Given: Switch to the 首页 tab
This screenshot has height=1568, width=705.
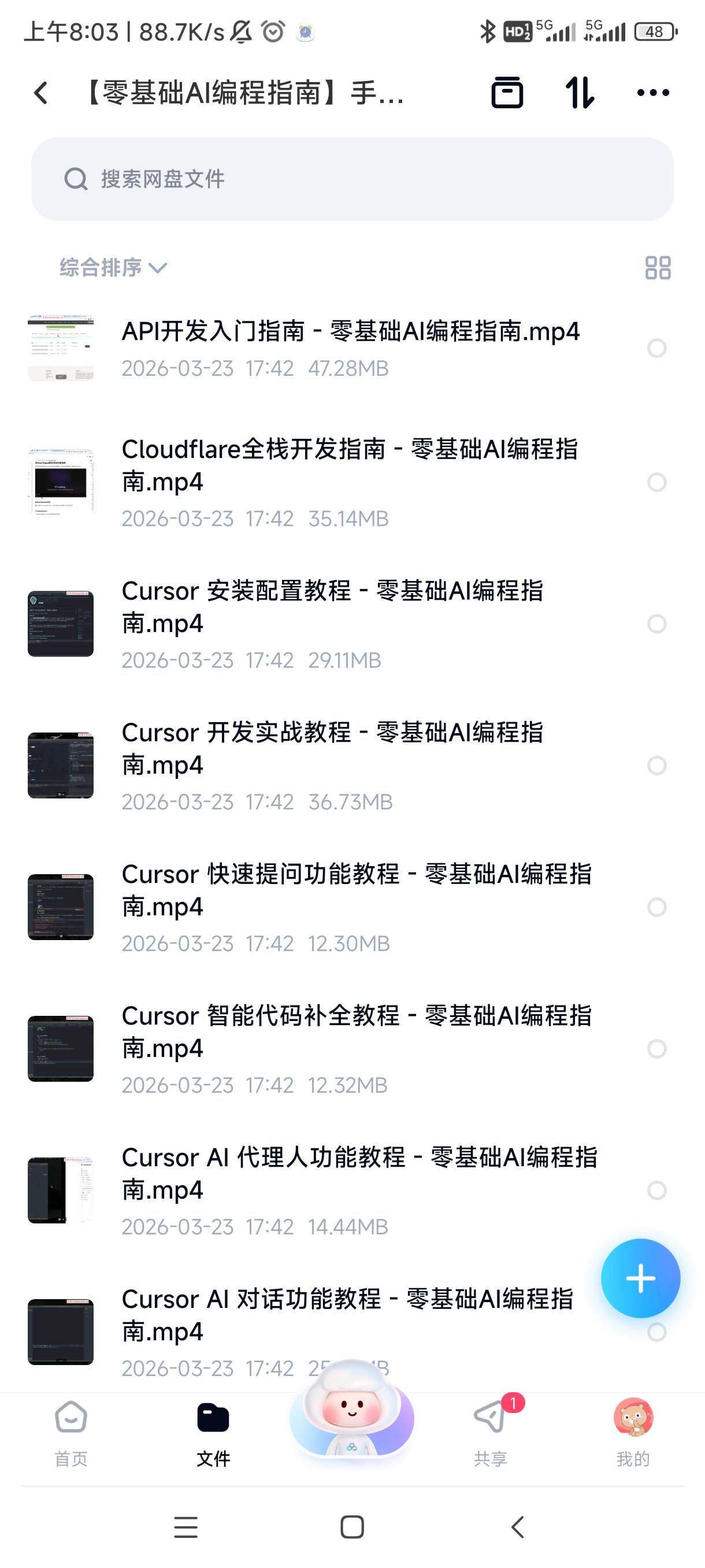Looking at the screenshot, I should 70,1433.
